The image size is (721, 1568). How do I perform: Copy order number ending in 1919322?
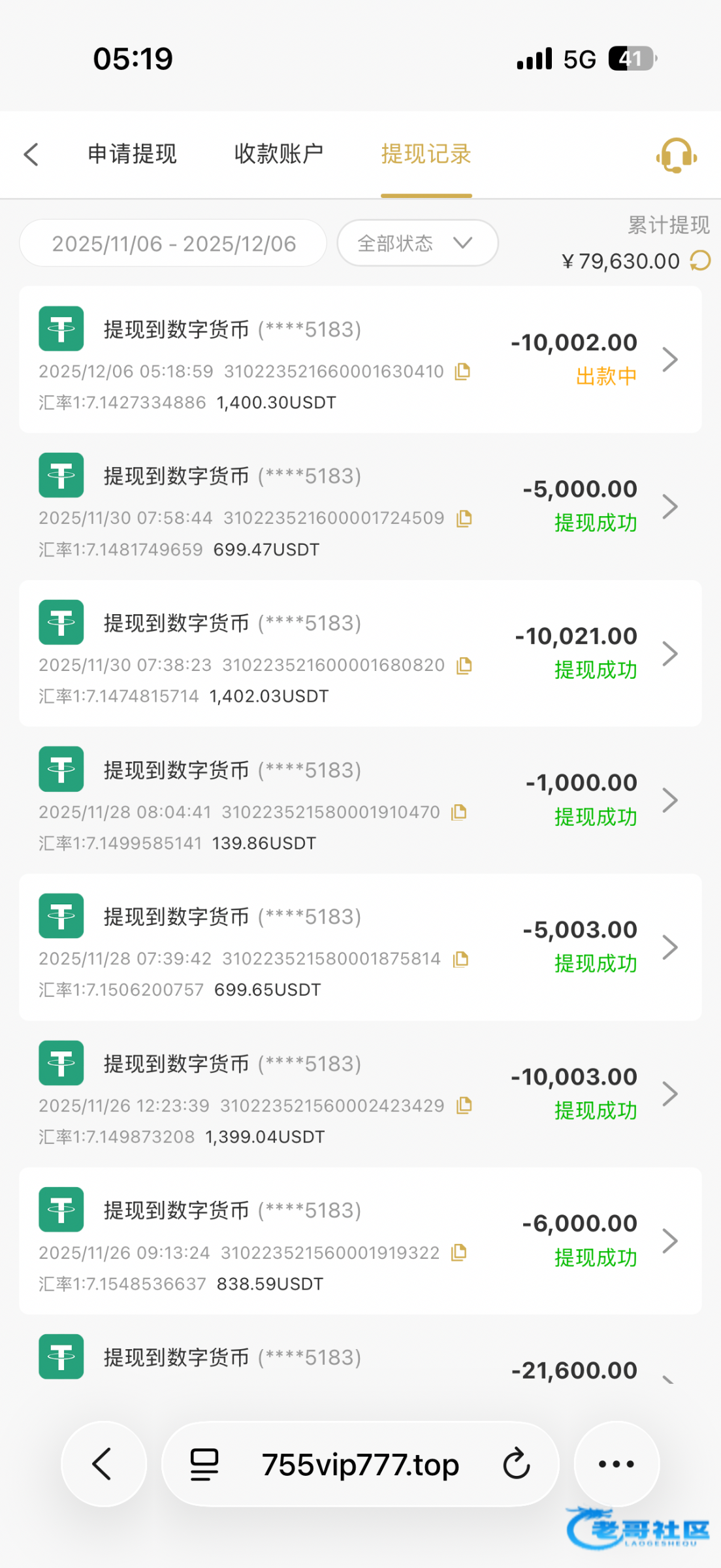coord(459,1252)
